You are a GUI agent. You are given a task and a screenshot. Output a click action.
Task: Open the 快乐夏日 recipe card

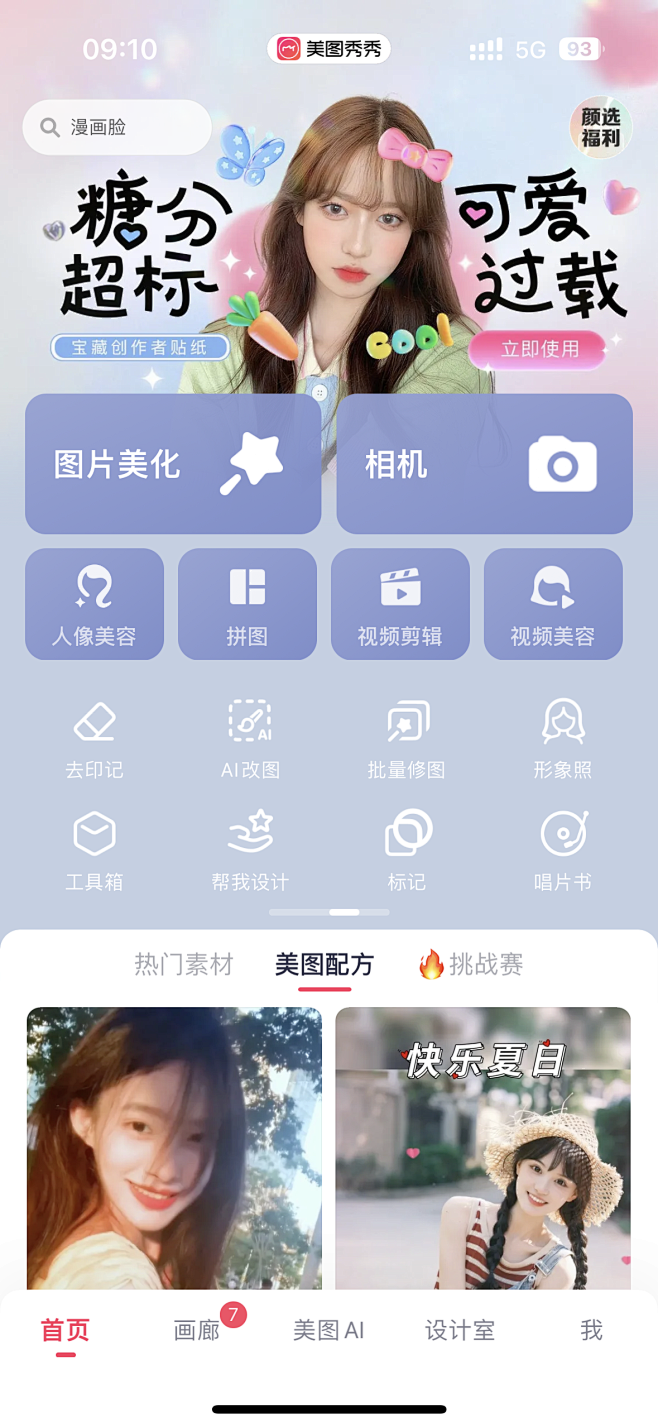click(x=483, y=1148)
